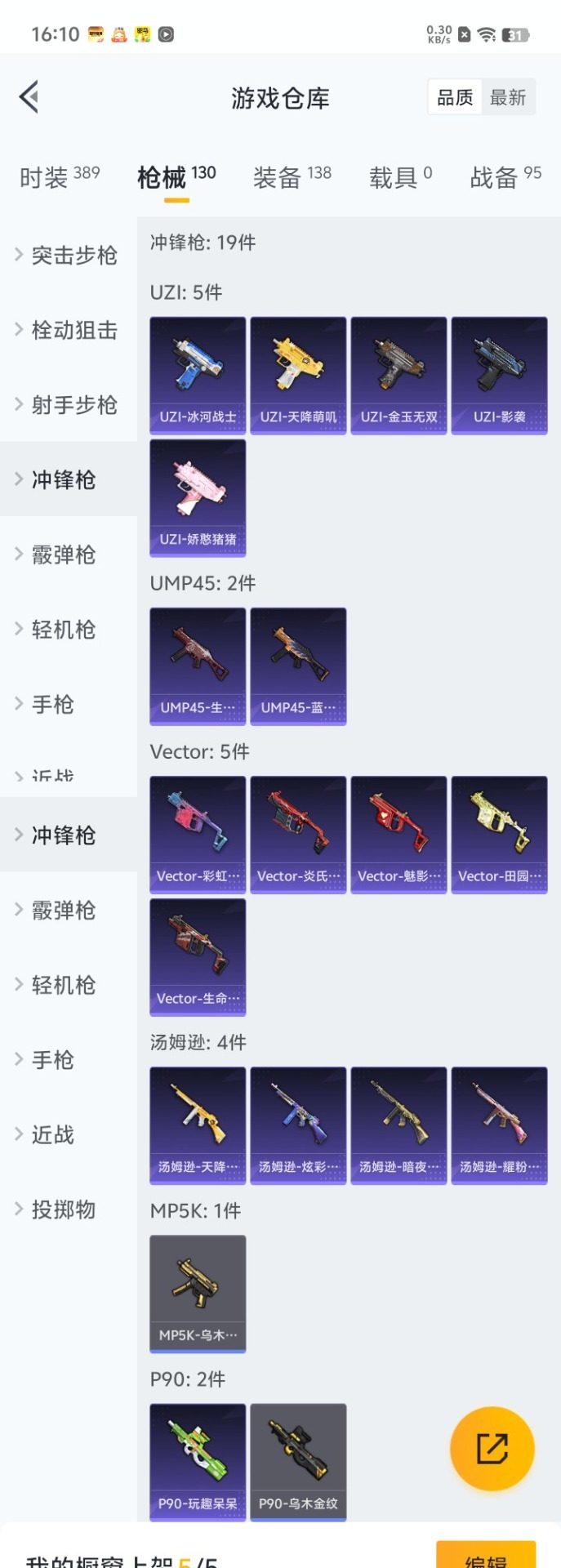Sort items by 最新
The height and width of the screenshot is (1568, 561).
[507, 98]
